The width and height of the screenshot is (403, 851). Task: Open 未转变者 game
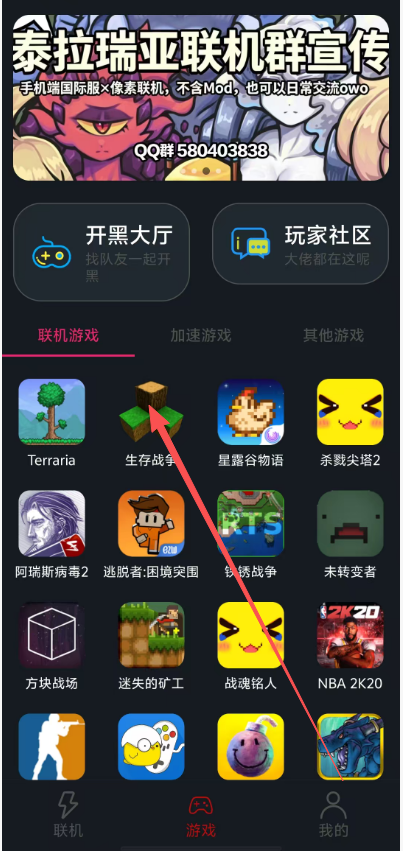tap(350, 535)
